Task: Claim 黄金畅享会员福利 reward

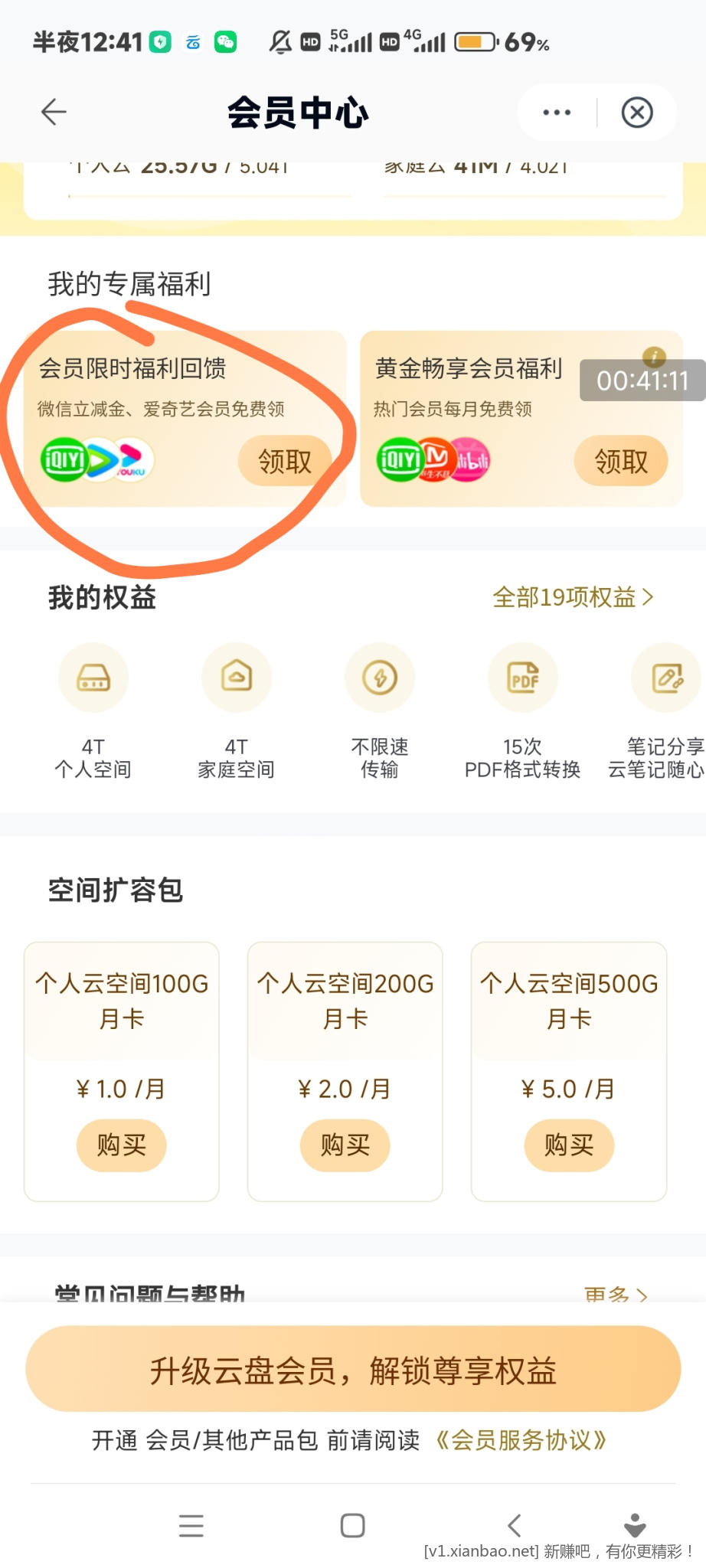Action: pos(620,462)
